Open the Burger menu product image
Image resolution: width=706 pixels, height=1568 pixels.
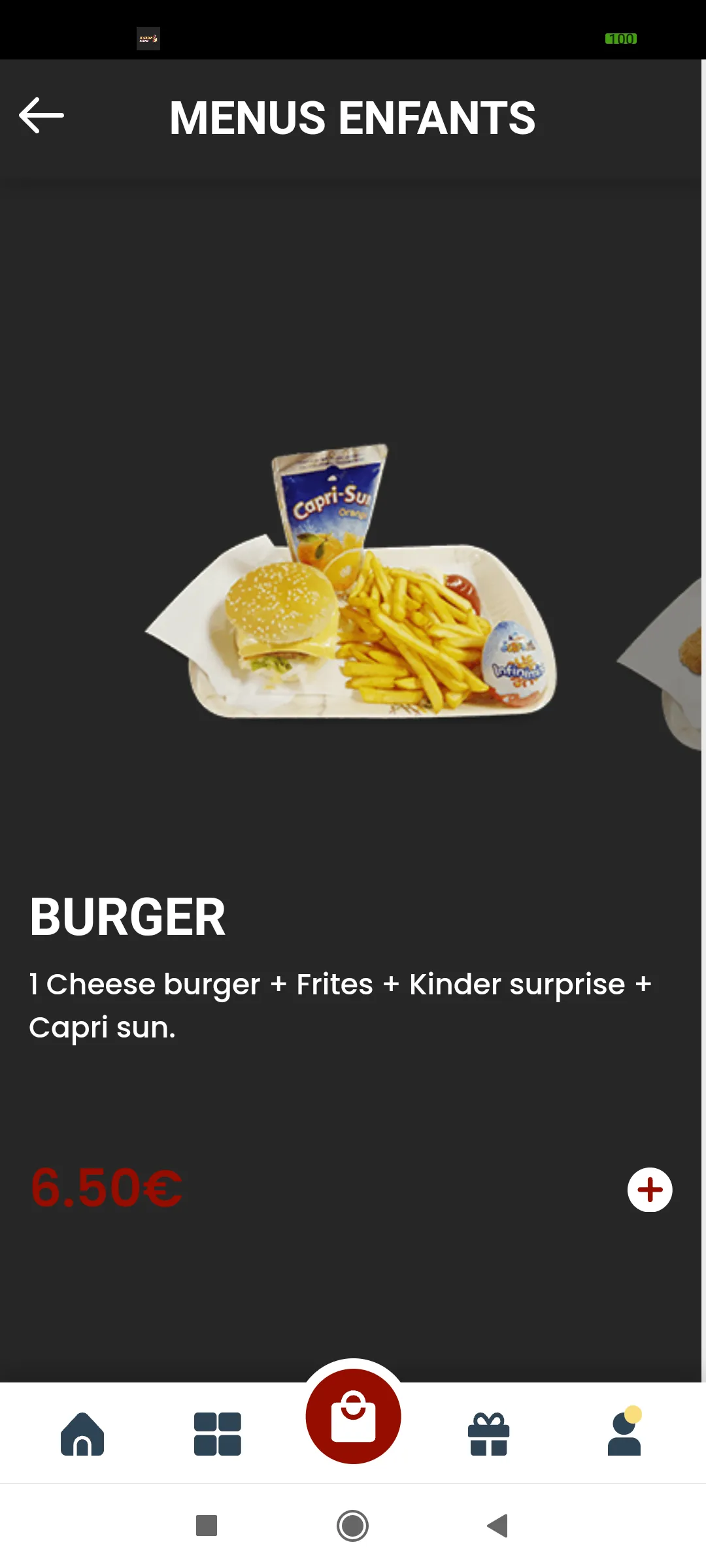point(351,581)
